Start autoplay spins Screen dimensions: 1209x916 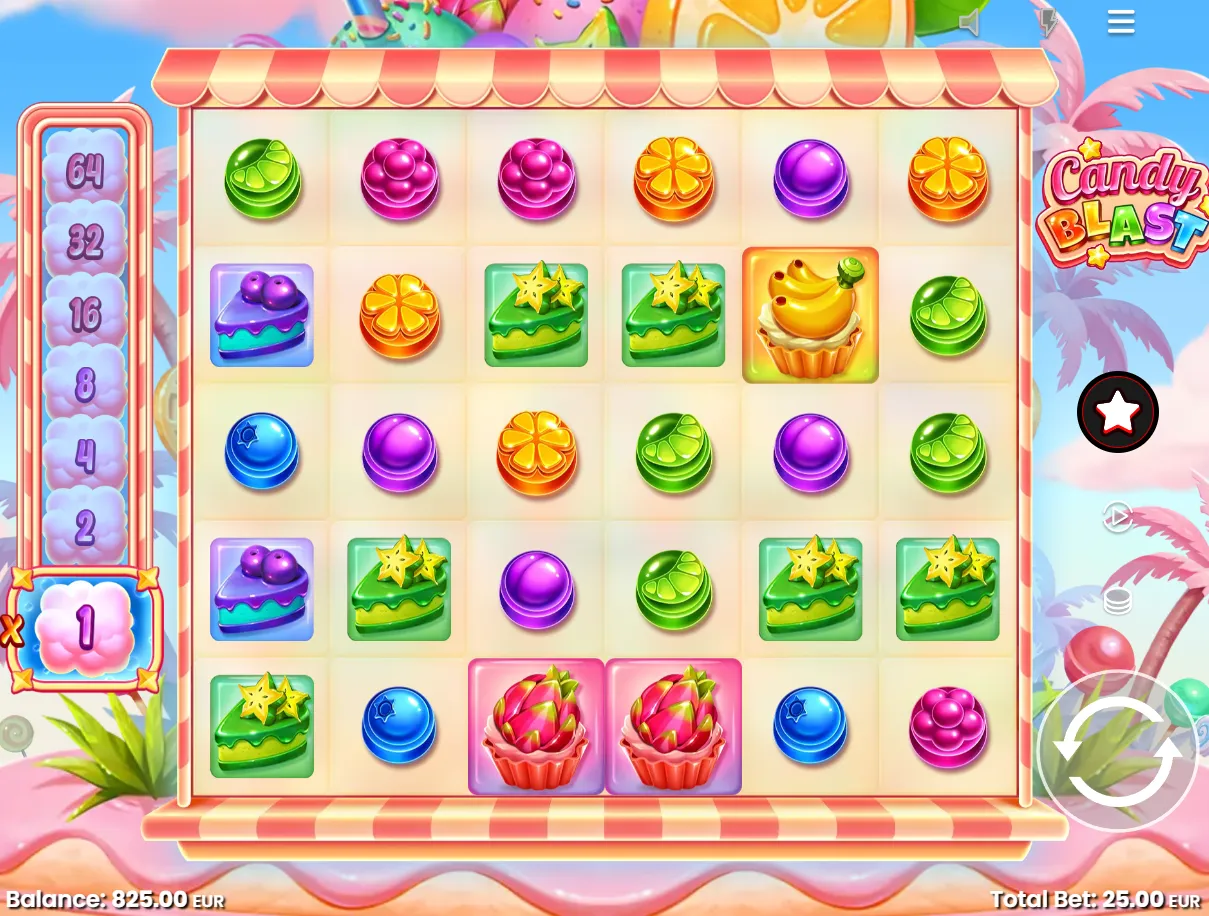tap(1117, 517)
